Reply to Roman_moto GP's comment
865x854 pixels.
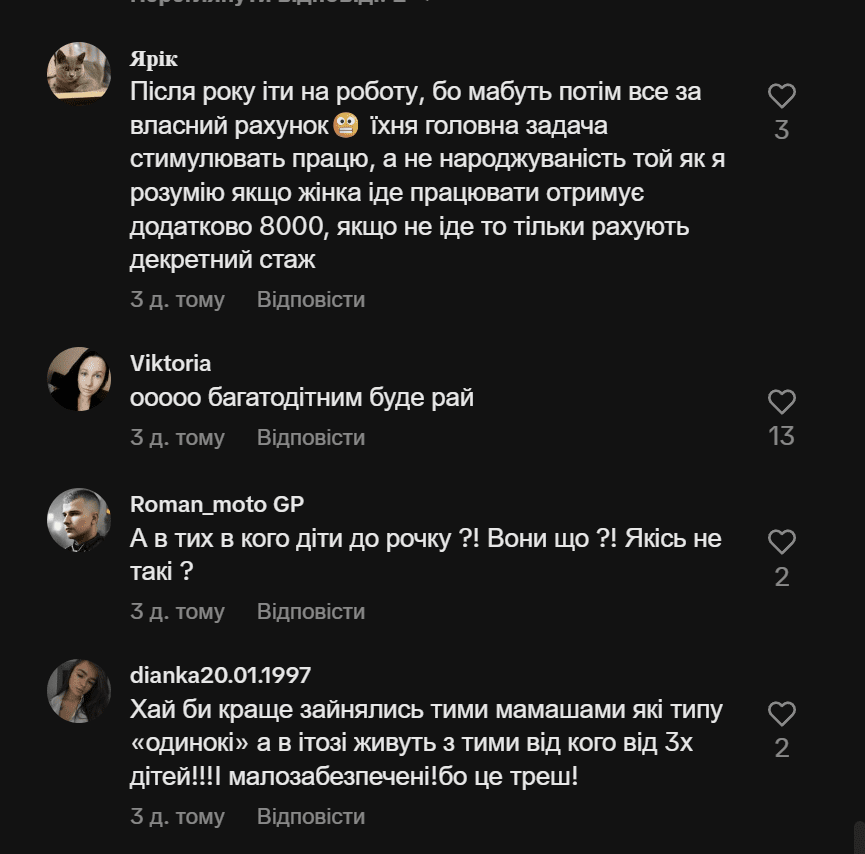tap(310, 611)
